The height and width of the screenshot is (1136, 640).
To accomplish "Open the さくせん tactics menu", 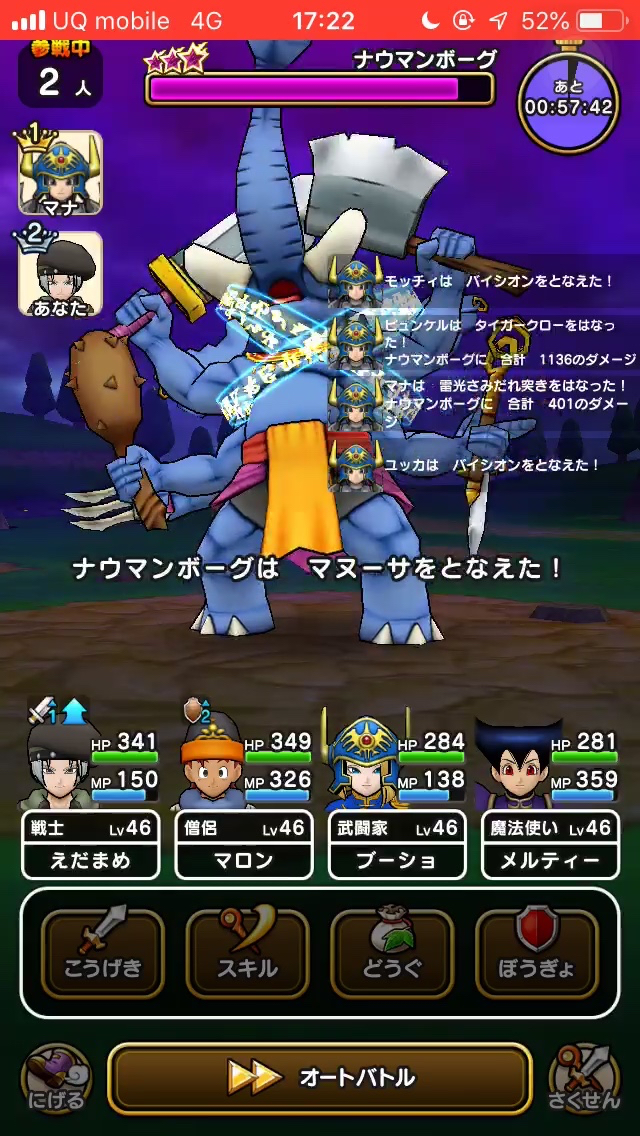I will pyautogui.click(x=586, y=1078).
